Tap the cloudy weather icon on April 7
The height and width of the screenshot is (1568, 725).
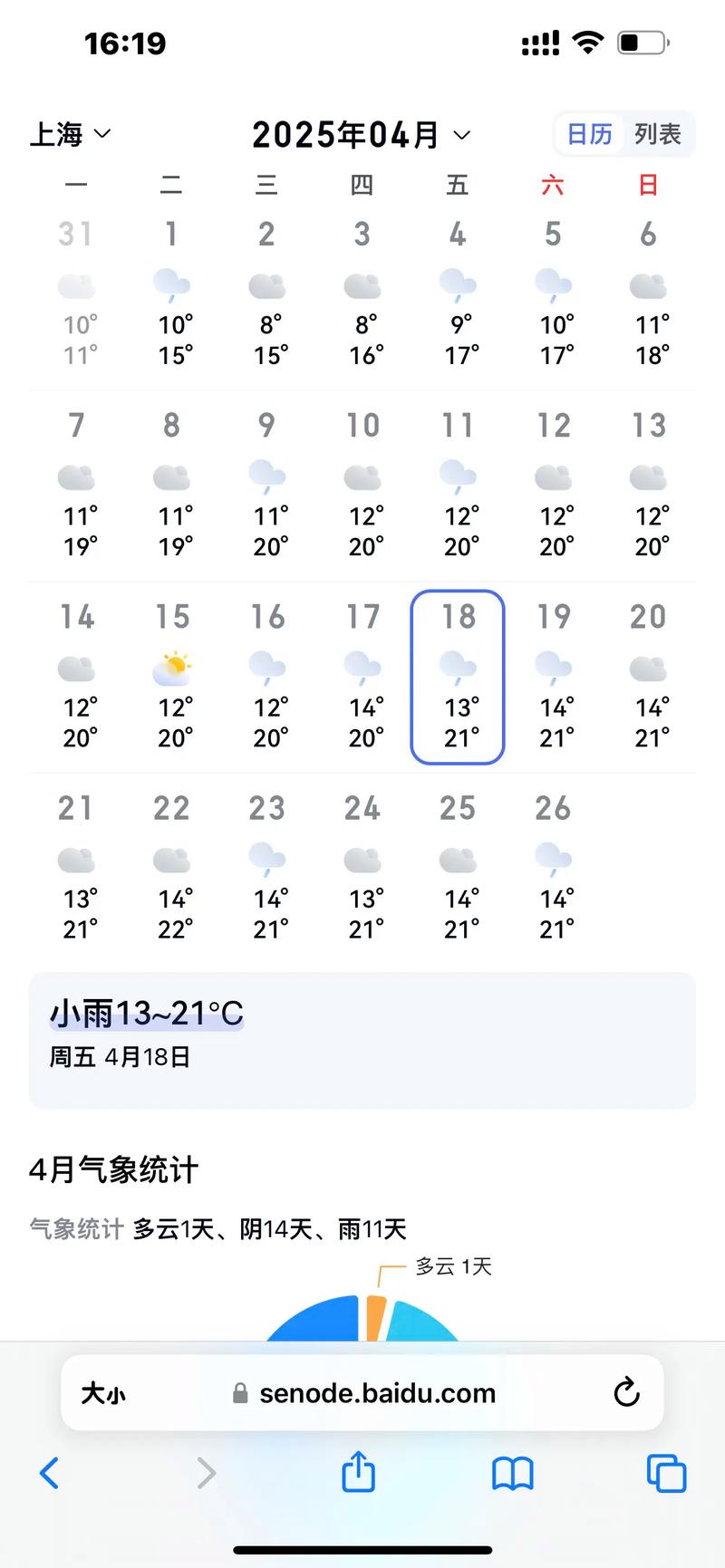pyautogui.click(x=76, y=476)
